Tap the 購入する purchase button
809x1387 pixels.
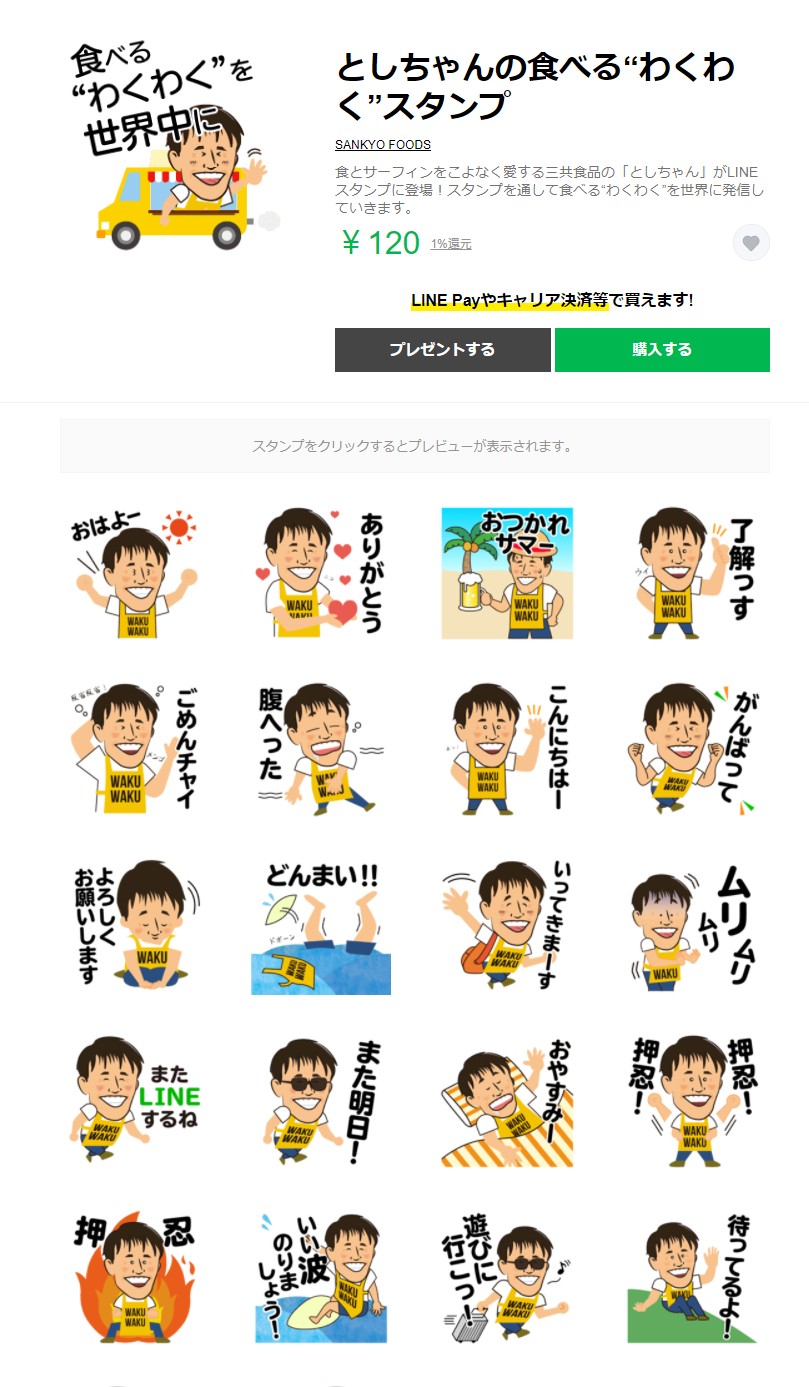(x=662, y=350)
